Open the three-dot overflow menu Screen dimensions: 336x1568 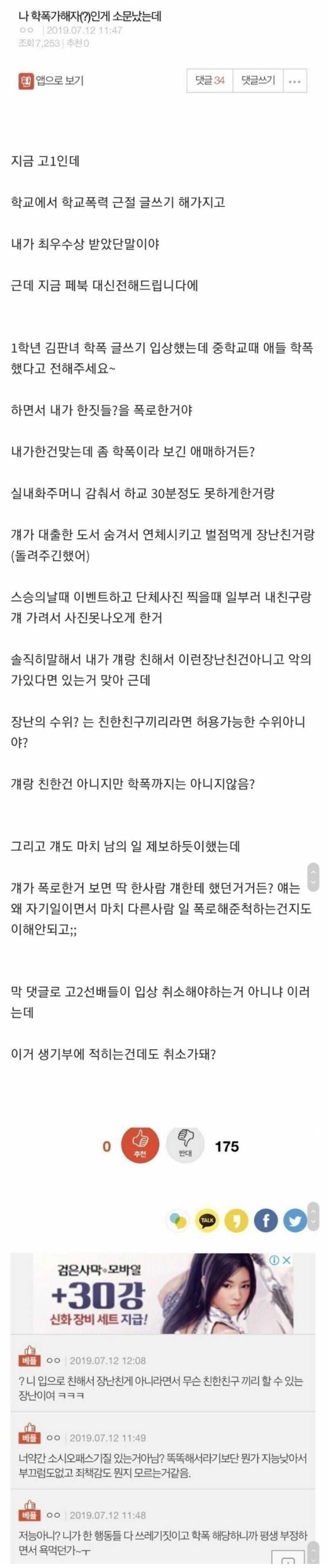pos(295,81)
